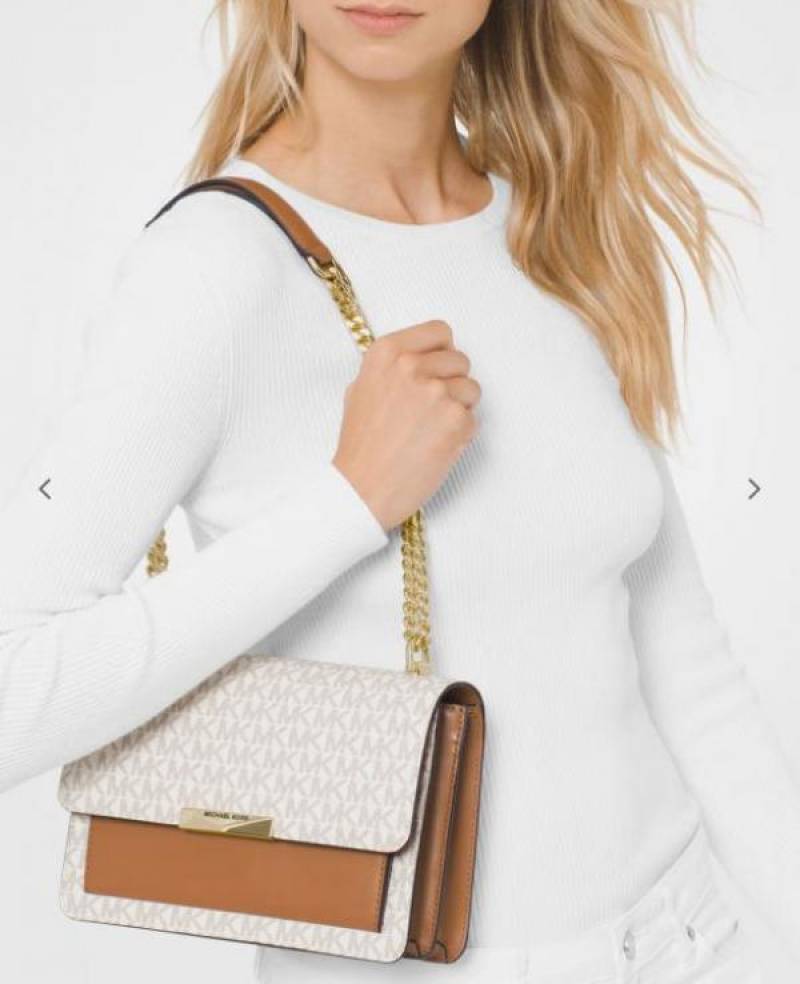Go to the previous product photo
The height and width of the screenshot is (984, 800).
(x=45, y=489)
